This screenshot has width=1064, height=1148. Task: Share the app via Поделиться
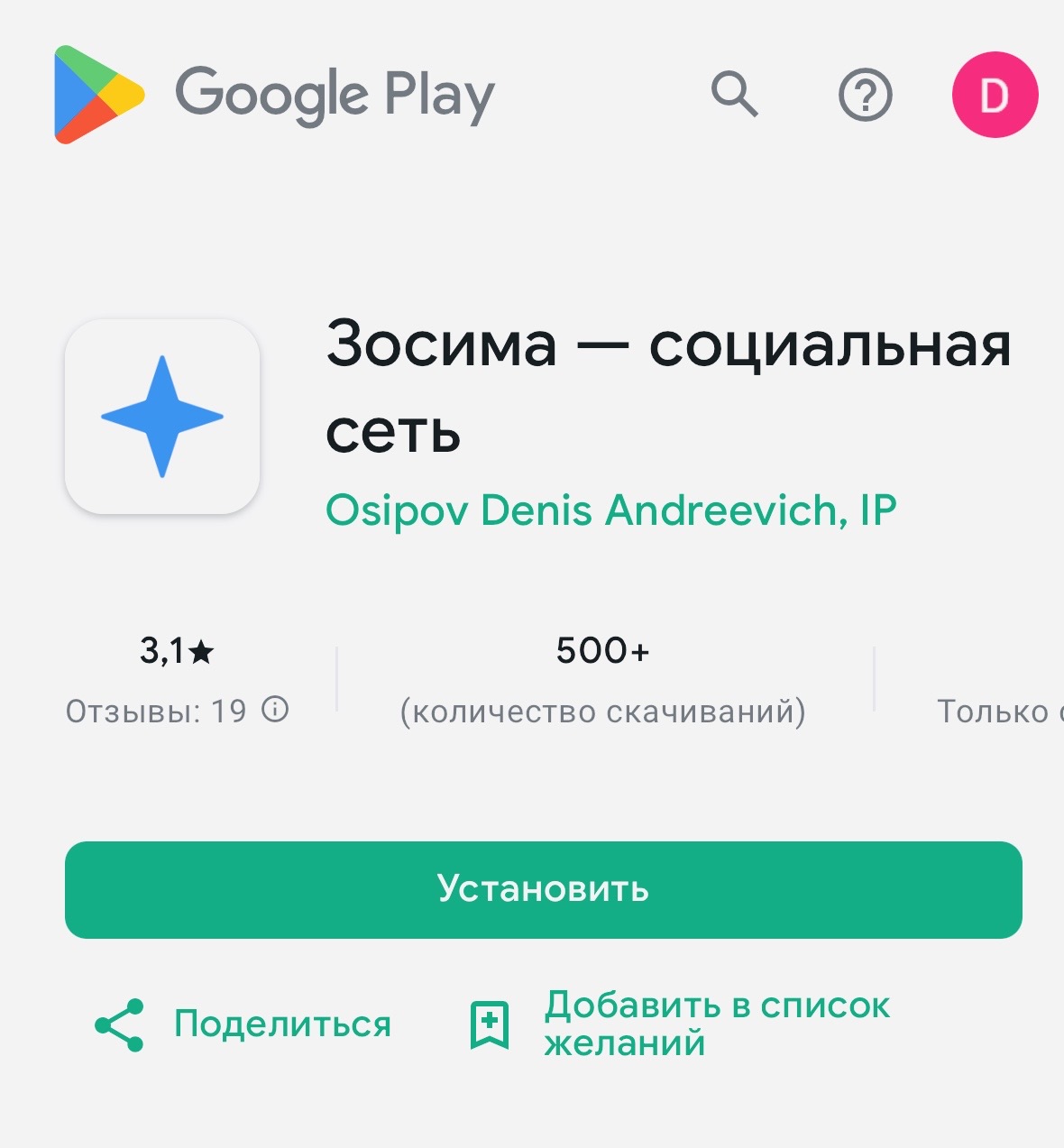[x=243, y=1024]
